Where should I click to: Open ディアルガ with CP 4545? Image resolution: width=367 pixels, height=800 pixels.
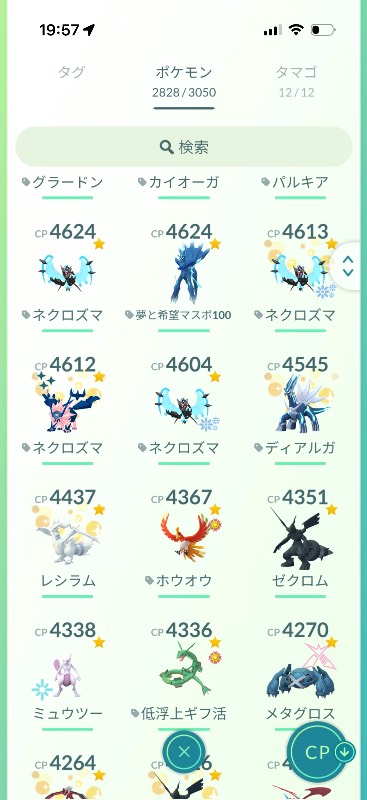point(300,408)
